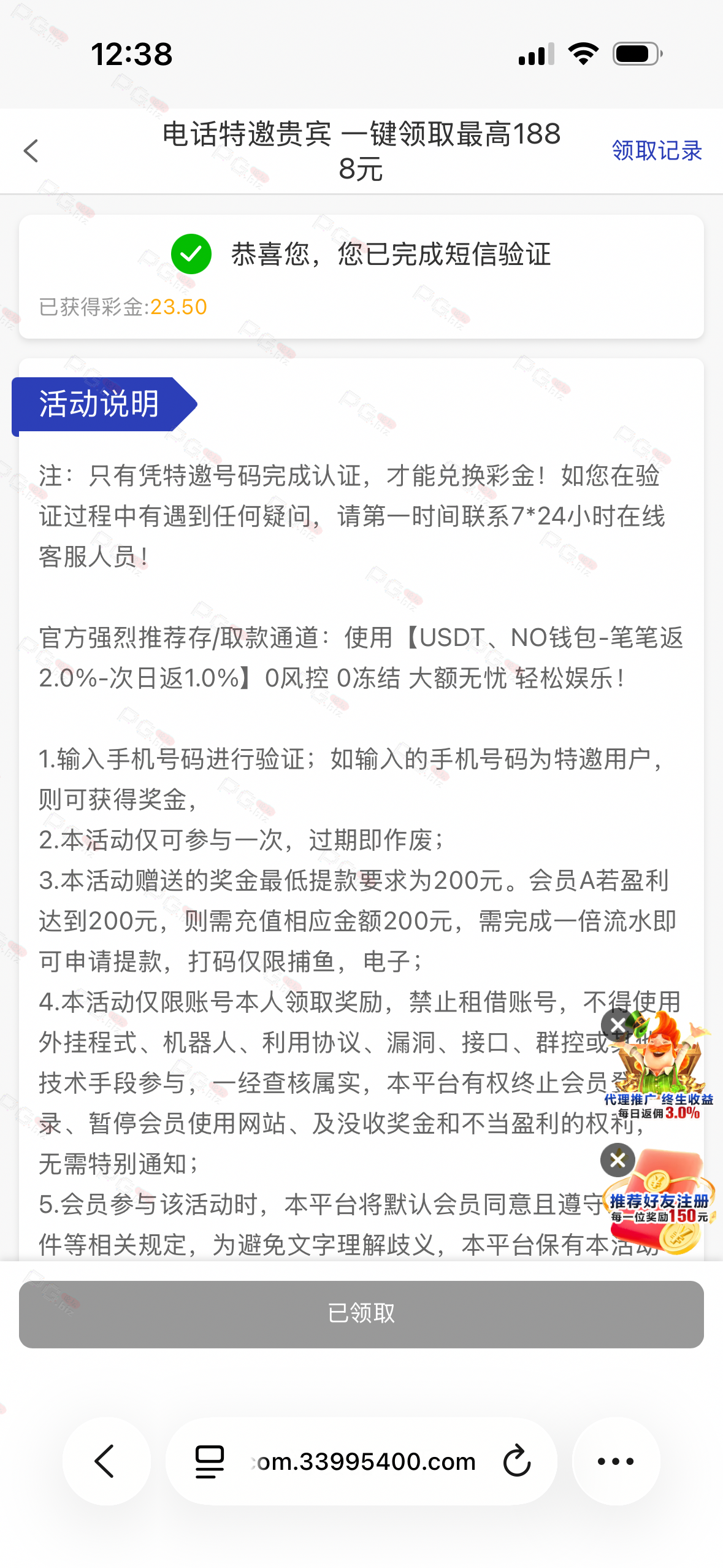The image size is (723, 1568).
Task: Close the 代理推广 floating promo
Action: (x=617, y=1023)
